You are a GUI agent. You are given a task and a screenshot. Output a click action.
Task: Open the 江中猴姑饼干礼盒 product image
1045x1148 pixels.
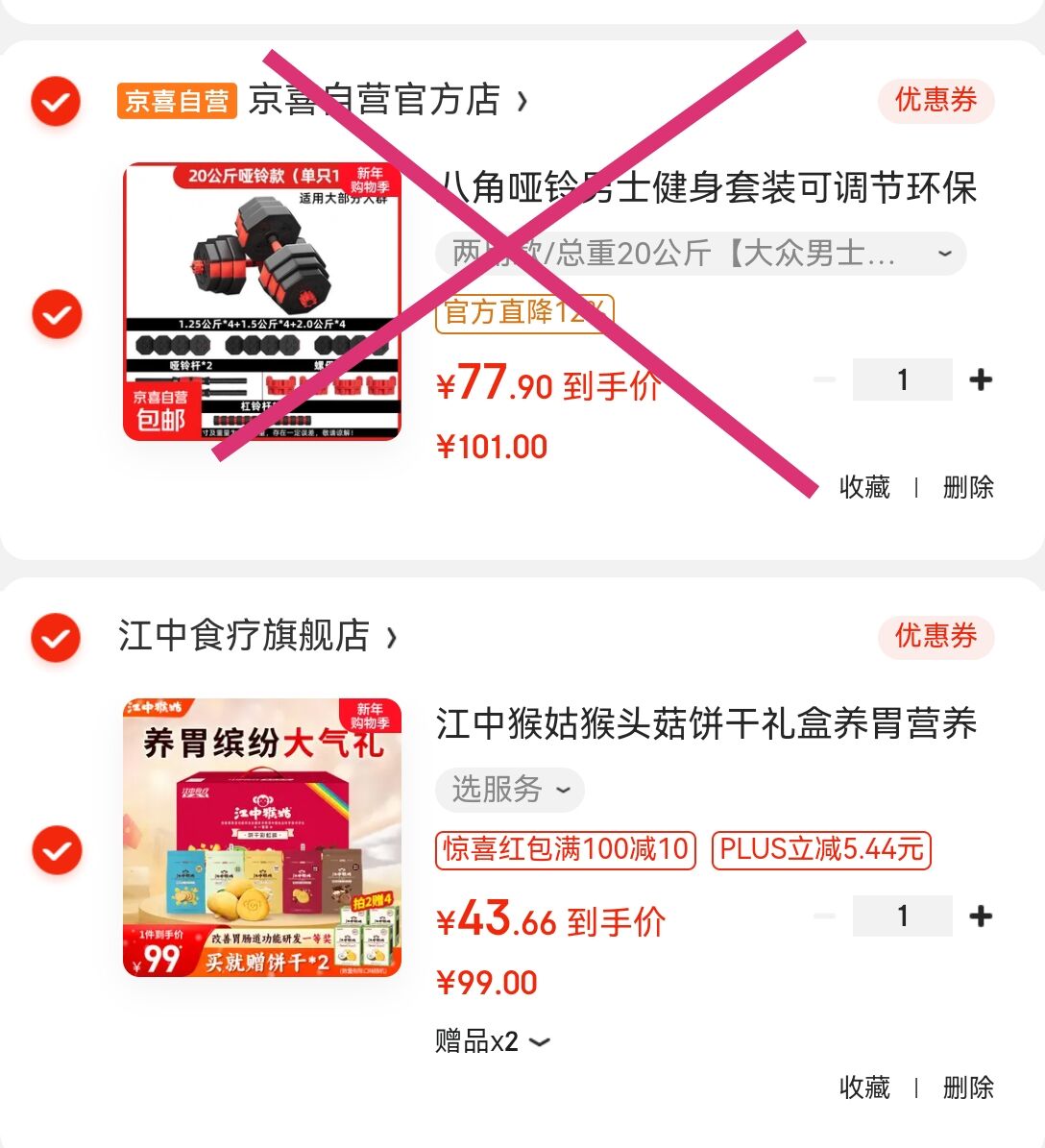[262, 838]
